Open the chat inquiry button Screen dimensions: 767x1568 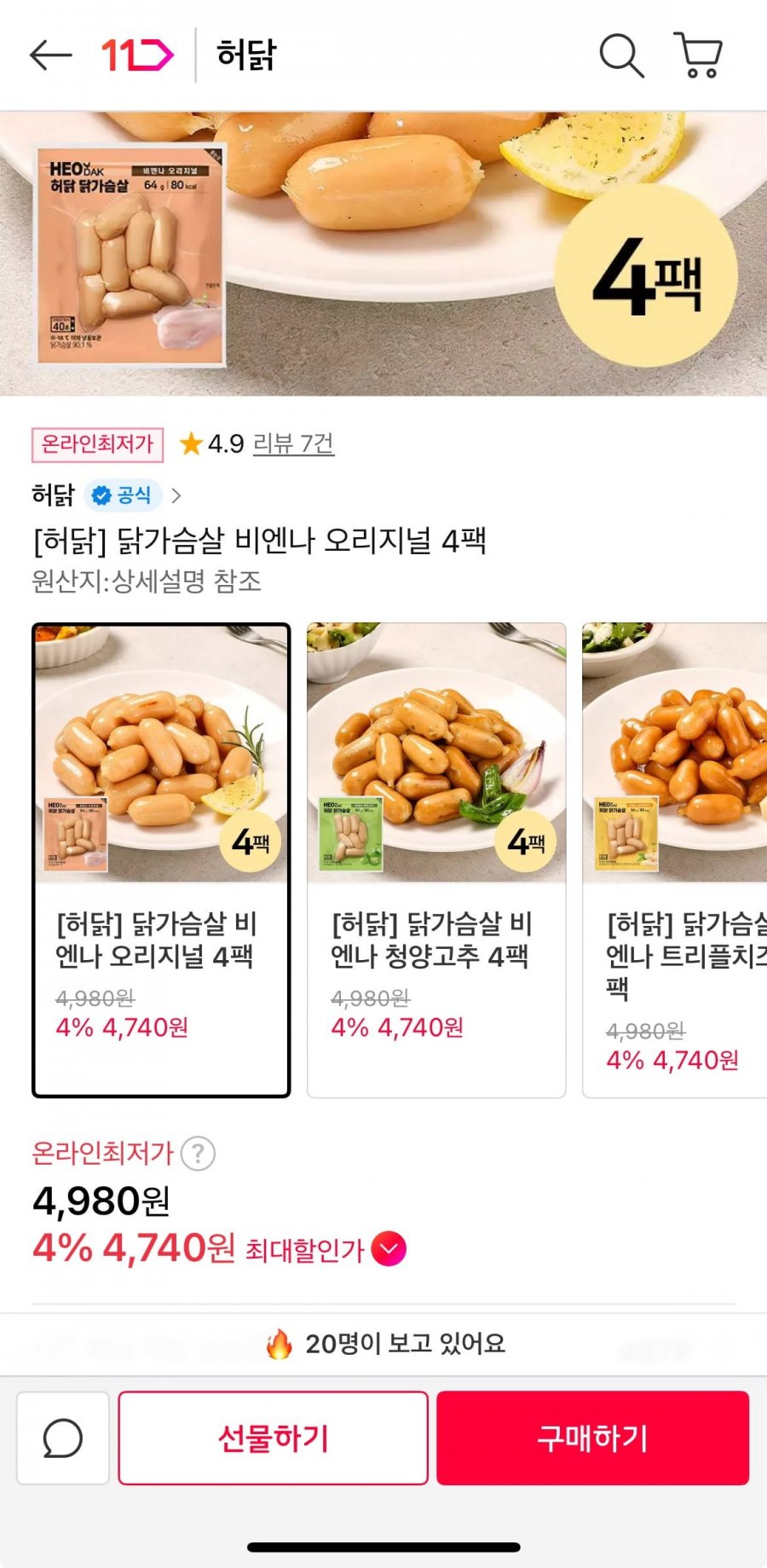coord(63,1438)
